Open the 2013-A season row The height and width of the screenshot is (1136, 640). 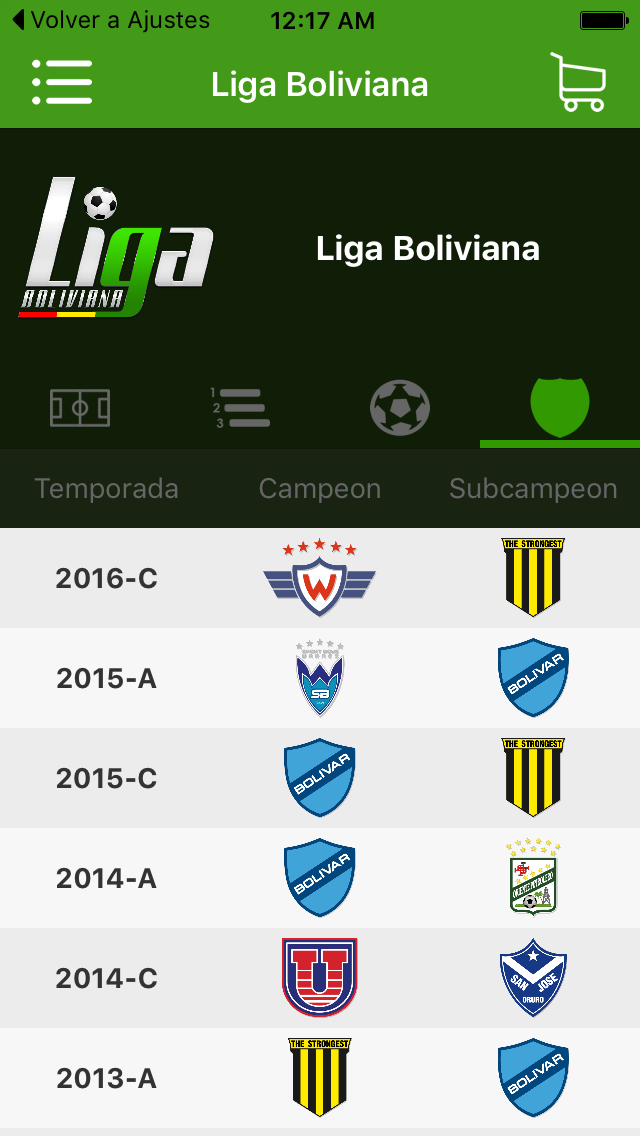[320, 1078]
